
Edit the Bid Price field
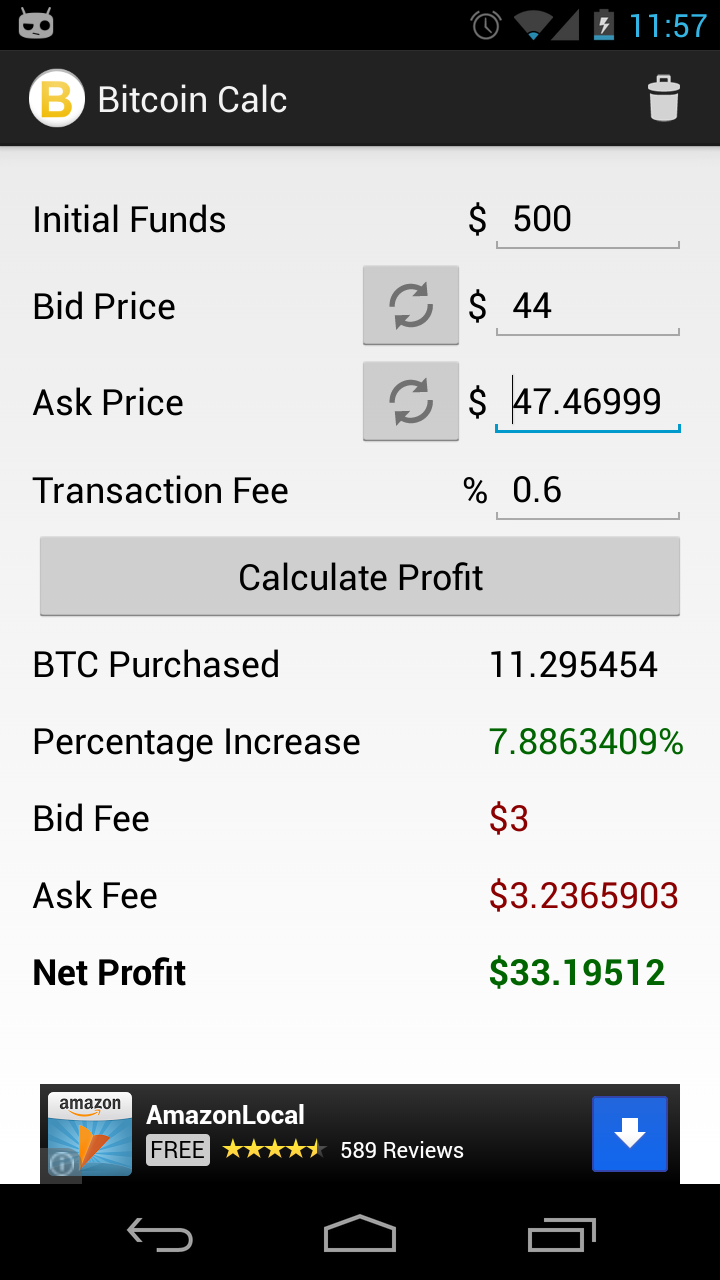(587, 306)
